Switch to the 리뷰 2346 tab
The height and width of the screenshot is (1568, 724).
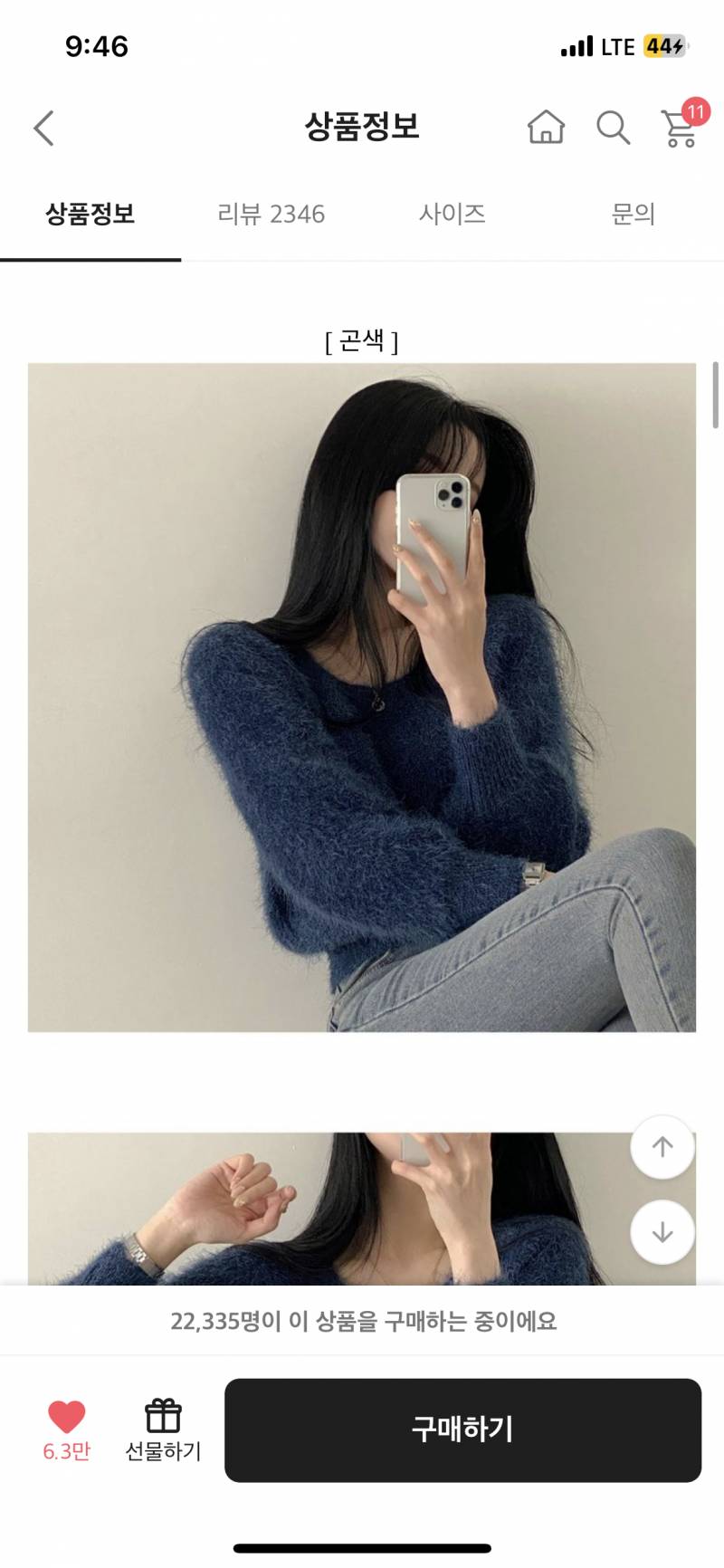(x=271, y=215)
